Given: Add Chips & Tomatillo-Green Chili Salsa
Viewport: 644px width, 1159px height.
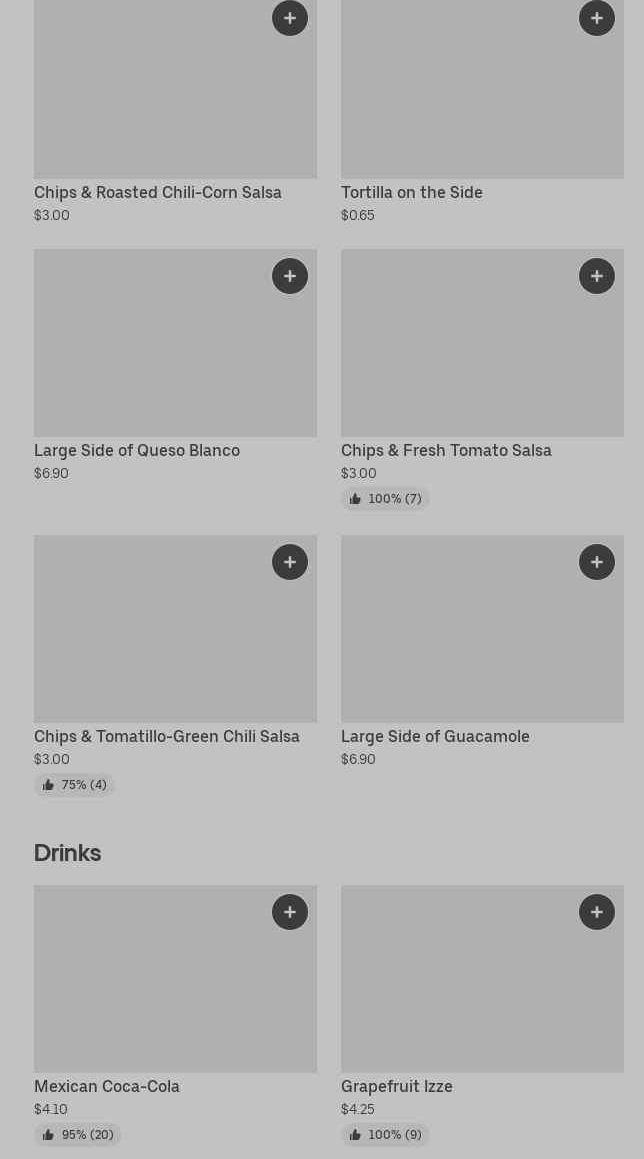Looking at the screenshot, I should (290, 562).
